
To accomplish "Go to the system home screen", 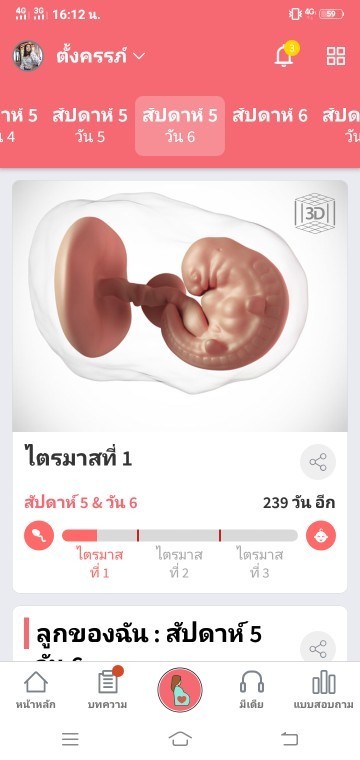I will 180,739.
